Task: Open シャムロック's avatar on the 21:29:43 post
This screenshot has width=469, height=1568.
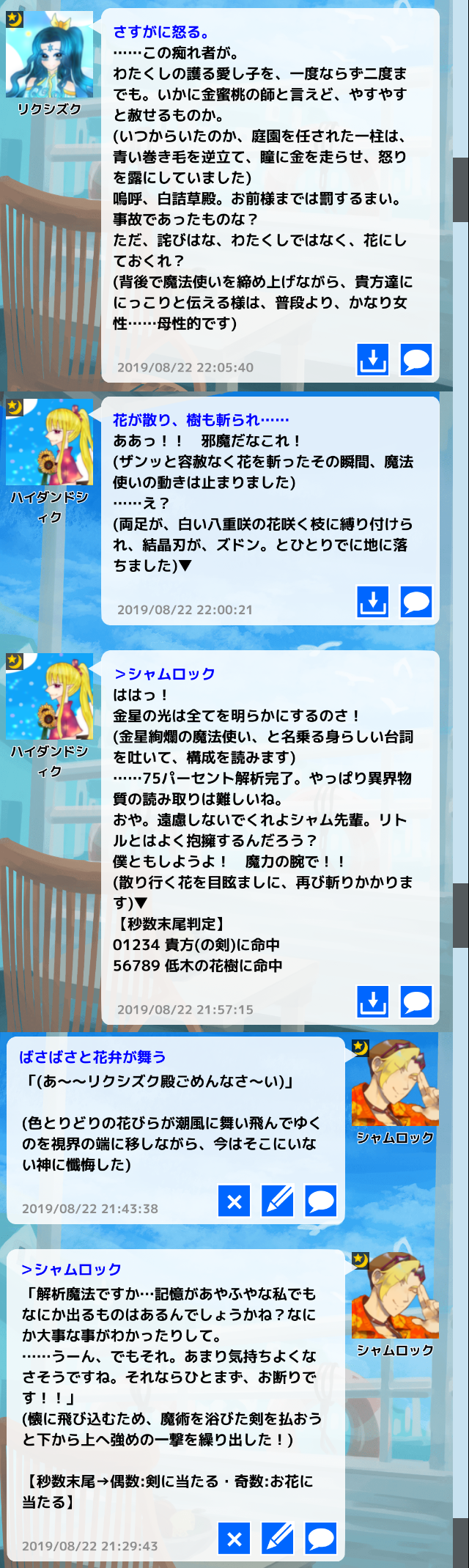Action: (x=395, y=1295)
